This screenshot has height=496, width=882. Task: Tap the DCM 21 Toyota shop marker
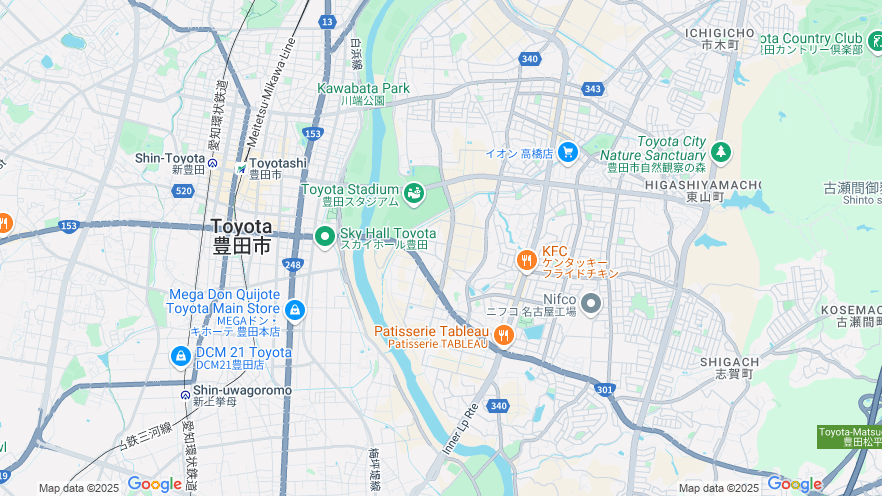point(180,356)
